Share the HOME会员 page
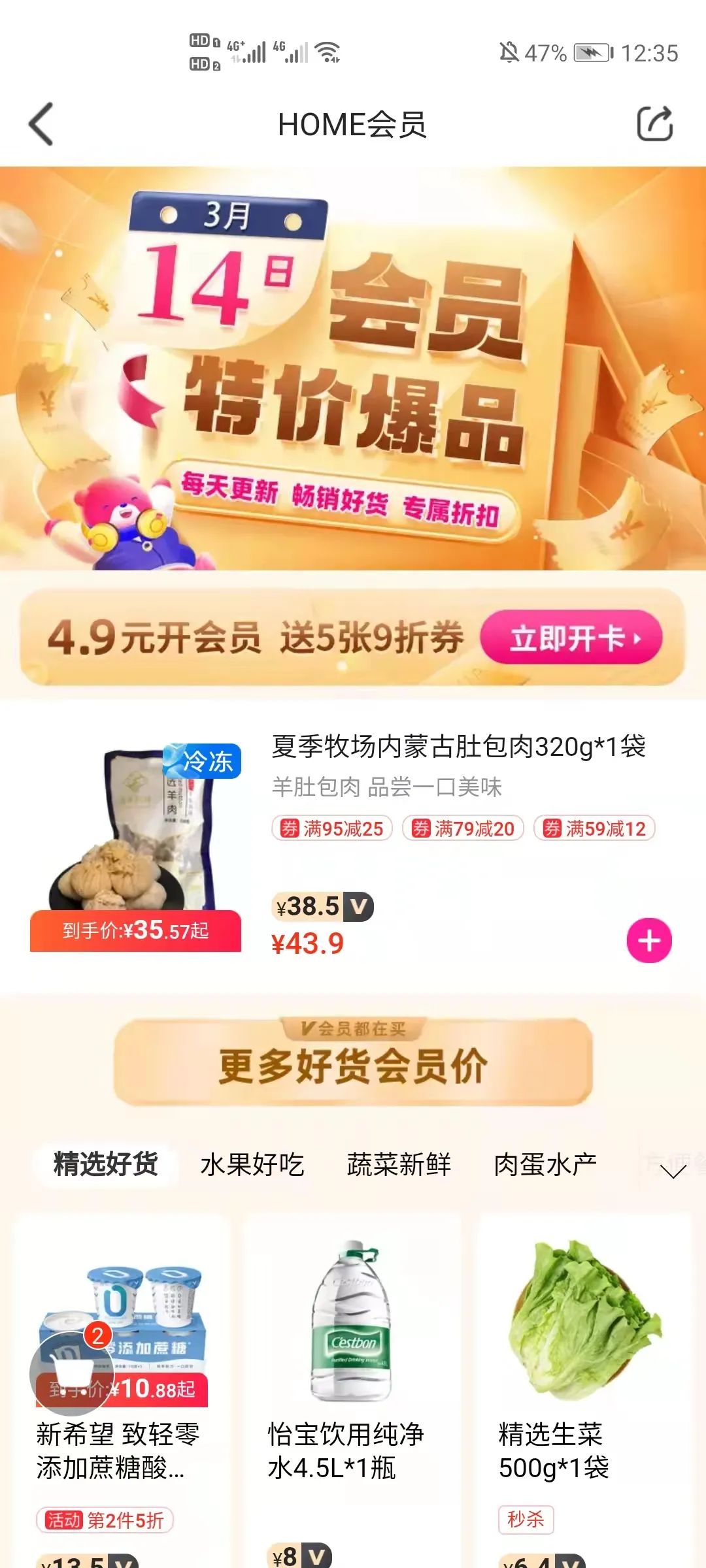The image size is (706, 1568). click(x=654, y=123)
